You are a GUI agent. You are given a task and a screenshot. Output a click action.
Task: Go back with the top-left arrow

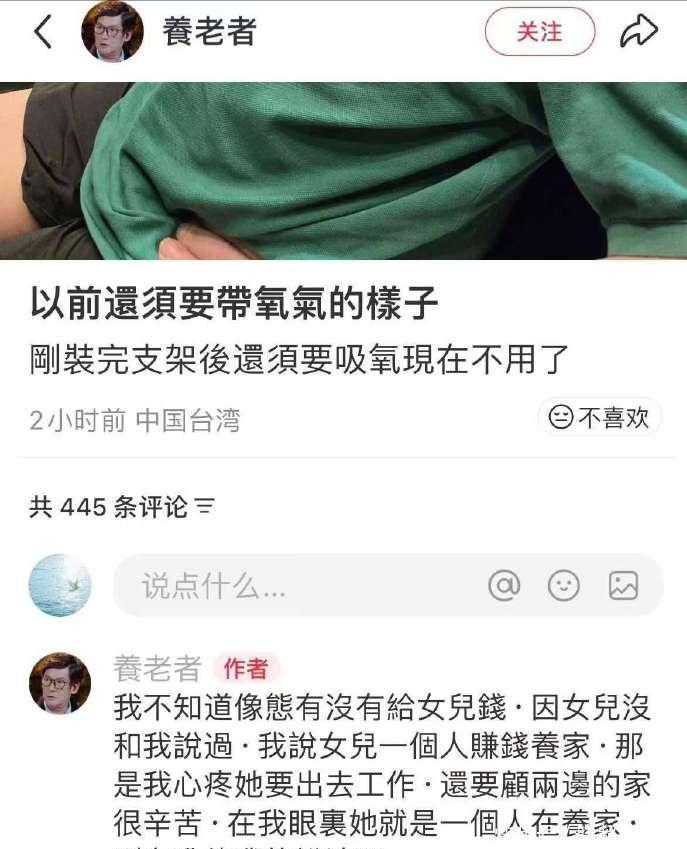(x=43, y=32)
